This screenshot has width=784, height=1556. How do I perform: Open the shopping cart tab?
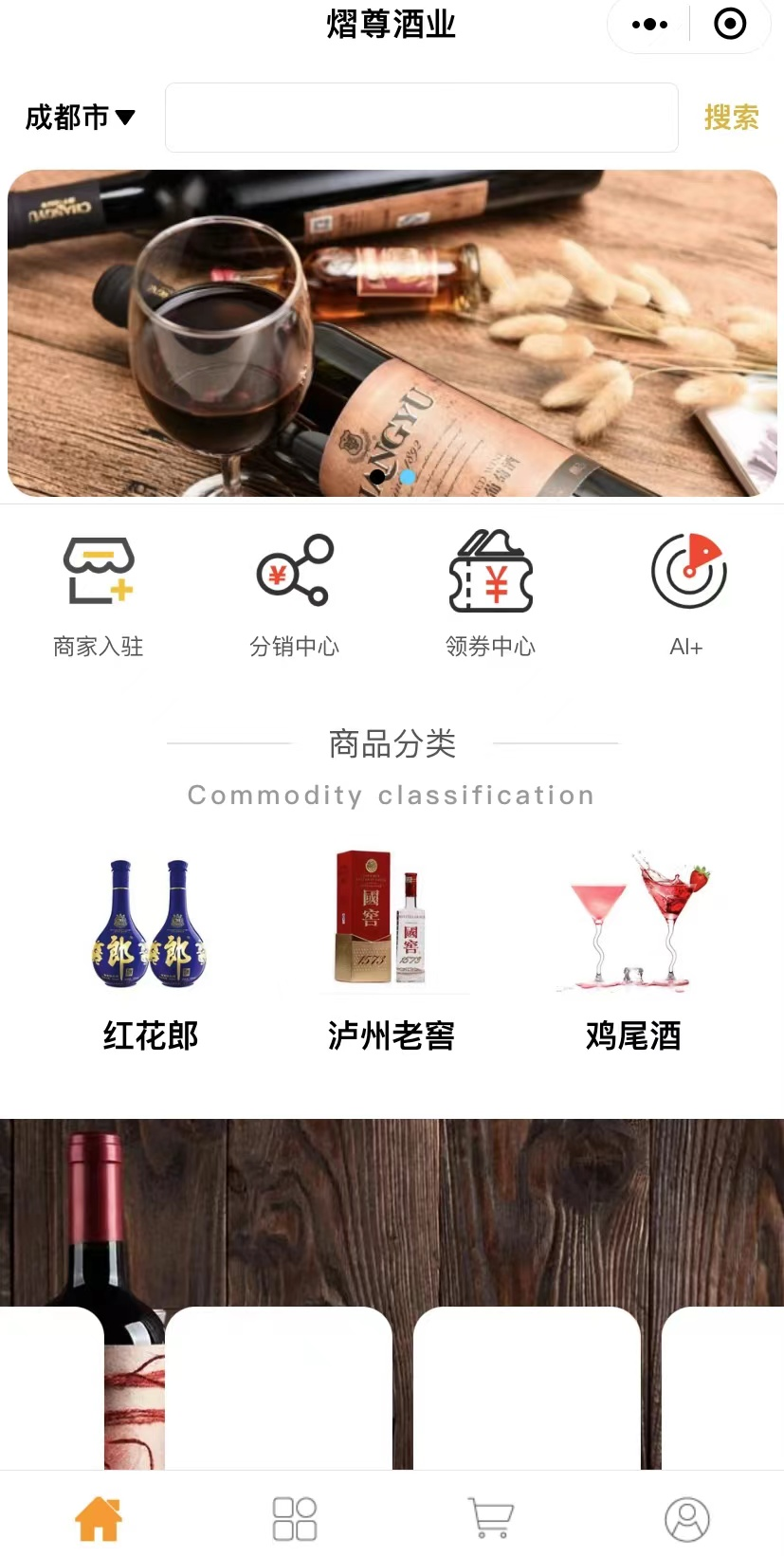(490, 1518)
